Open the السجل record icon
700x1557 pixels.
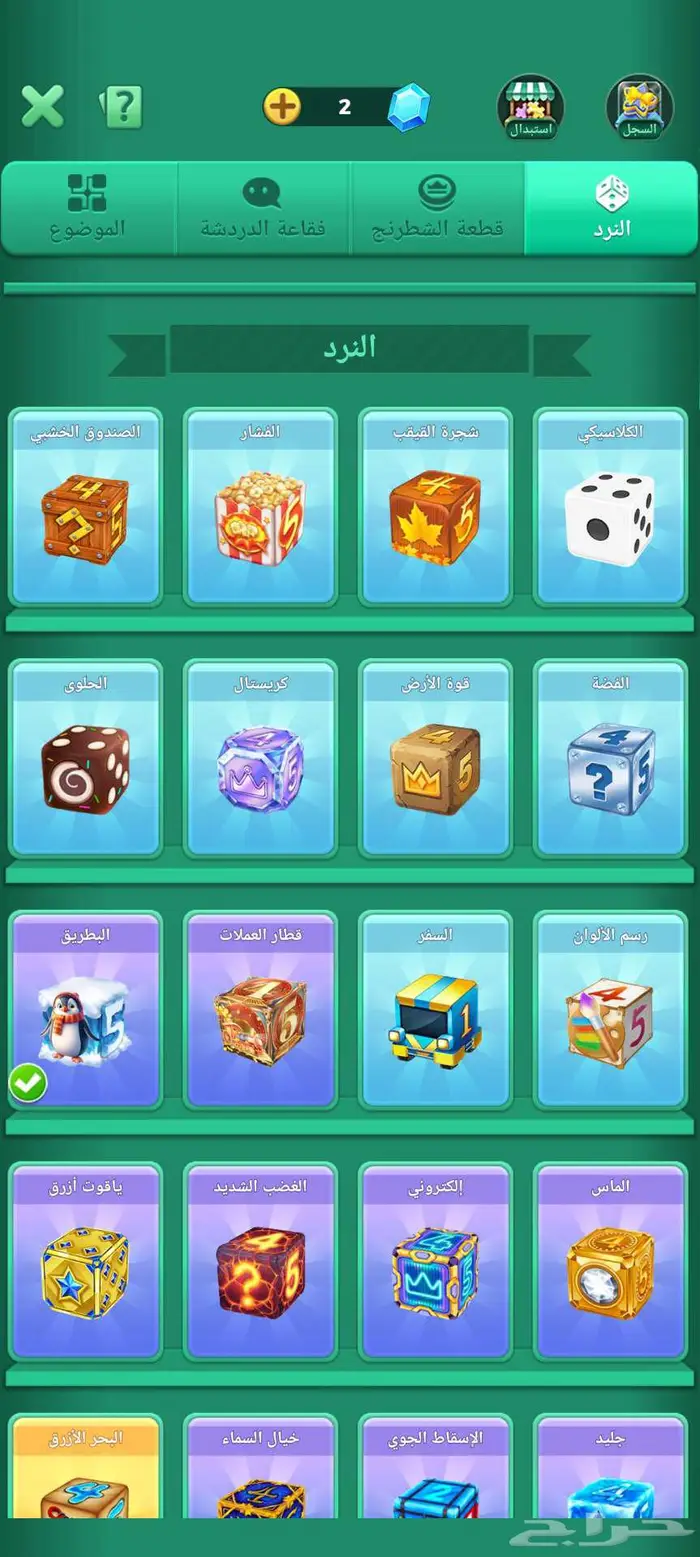click(x=640, y=108)
